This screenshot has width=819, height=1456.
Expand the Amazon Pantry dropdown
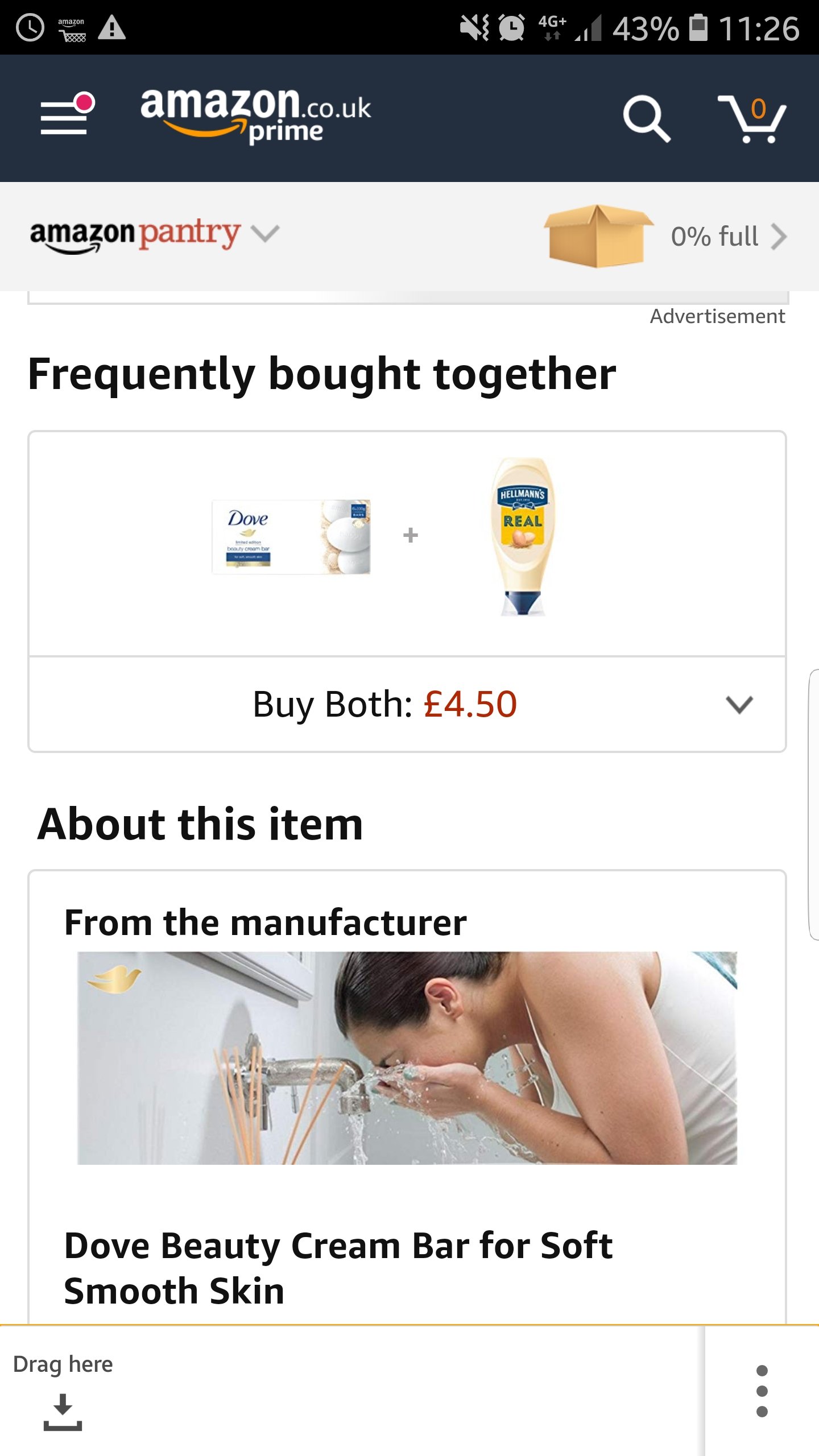155,234
